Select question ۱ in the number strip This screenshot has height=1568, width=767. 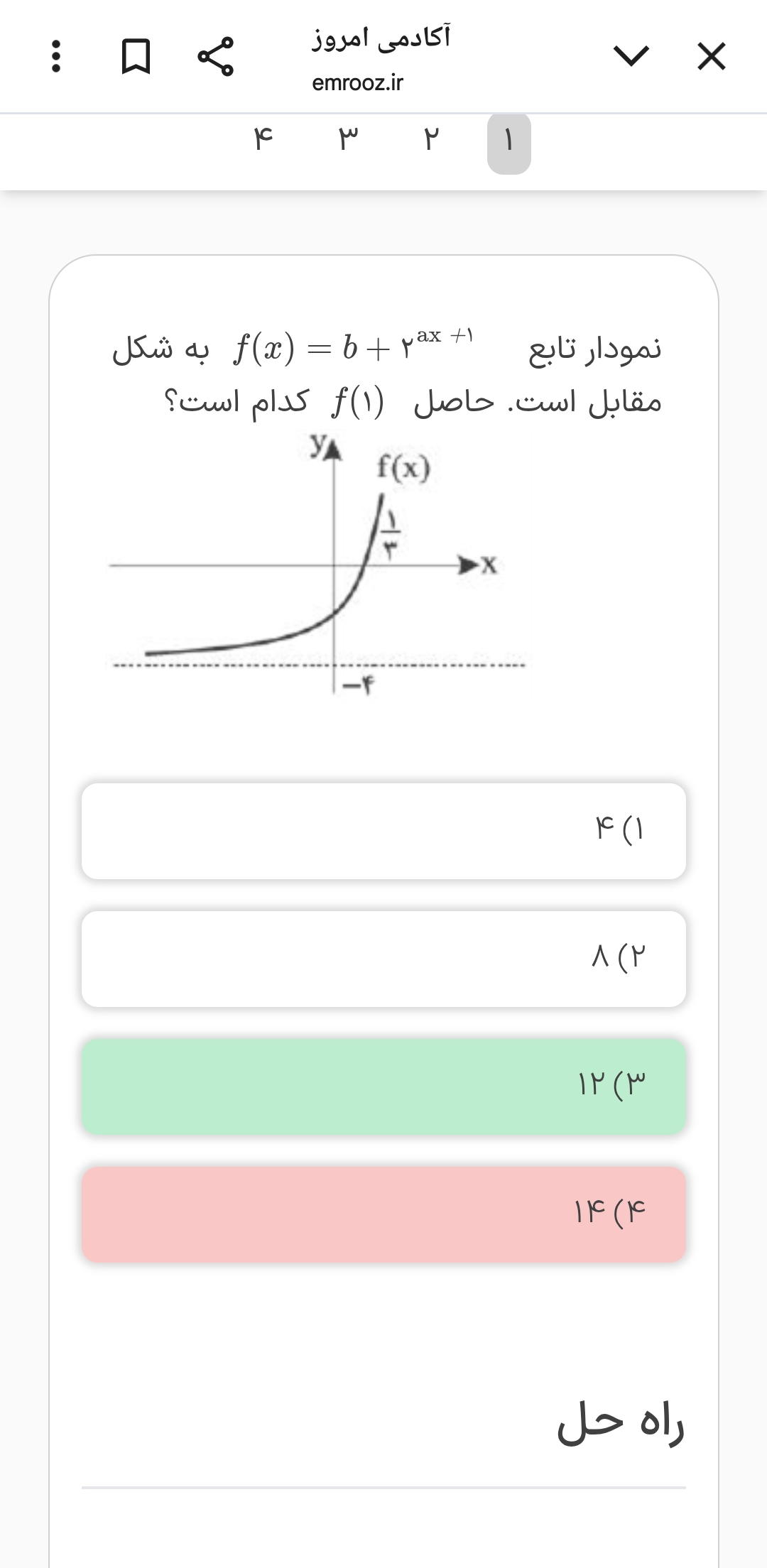[508, 140]
